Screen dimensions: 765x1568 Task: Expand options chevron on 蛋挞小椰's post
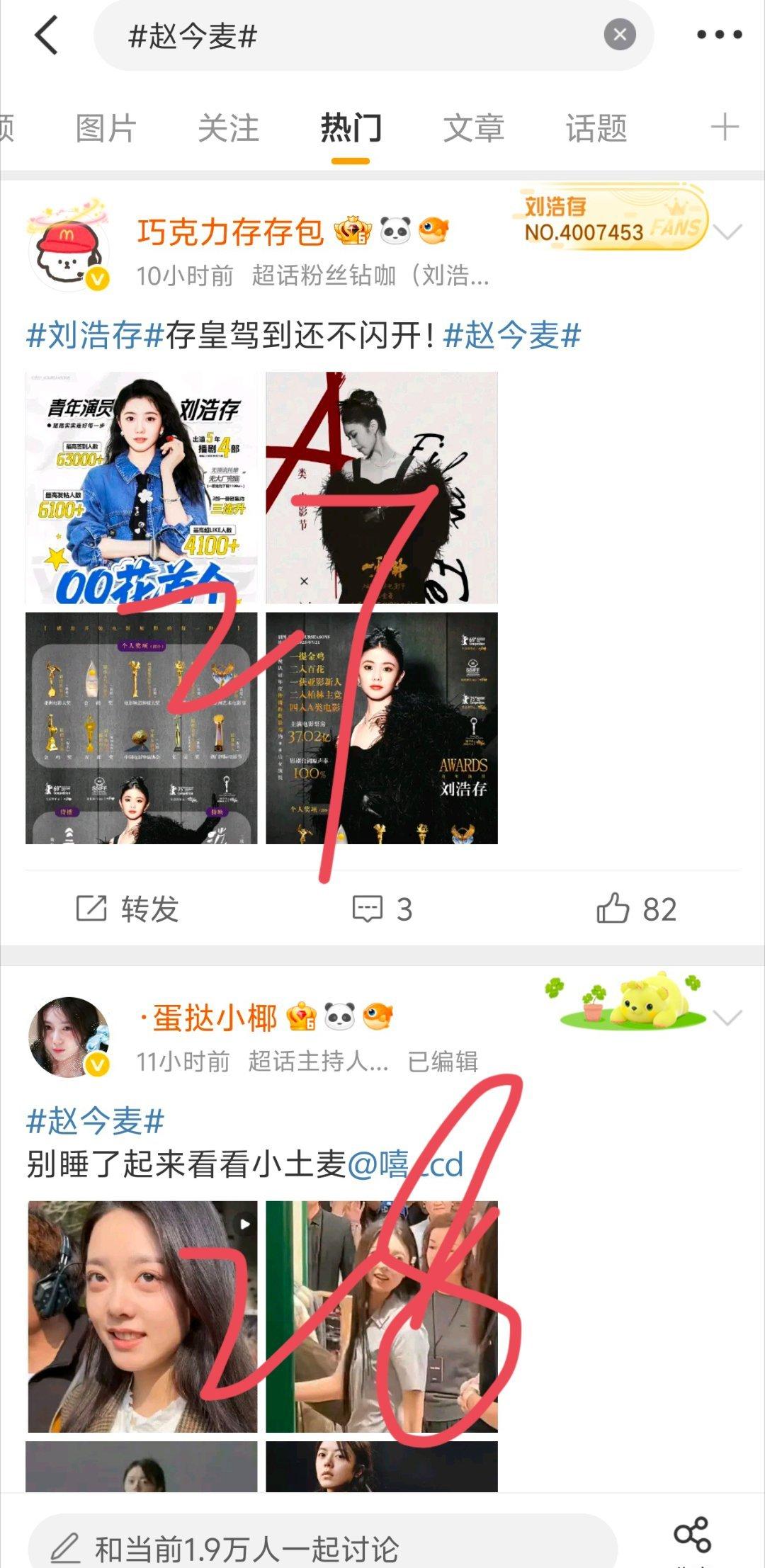[x=727, y=1018]
